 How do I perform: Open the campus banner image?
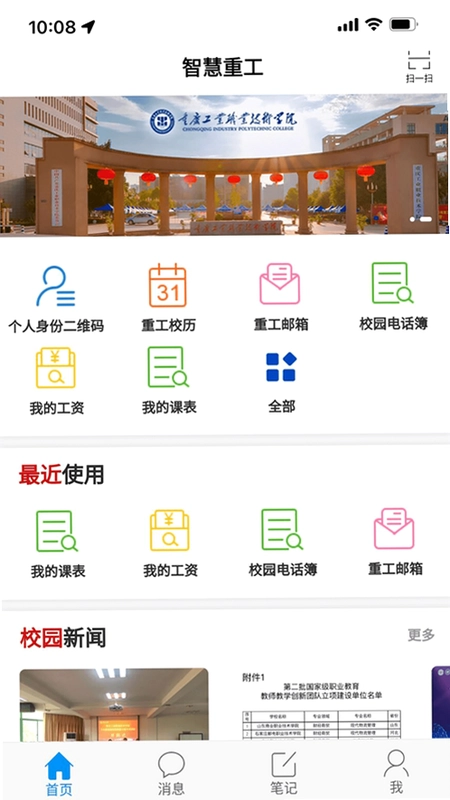[x=224, y=165]
